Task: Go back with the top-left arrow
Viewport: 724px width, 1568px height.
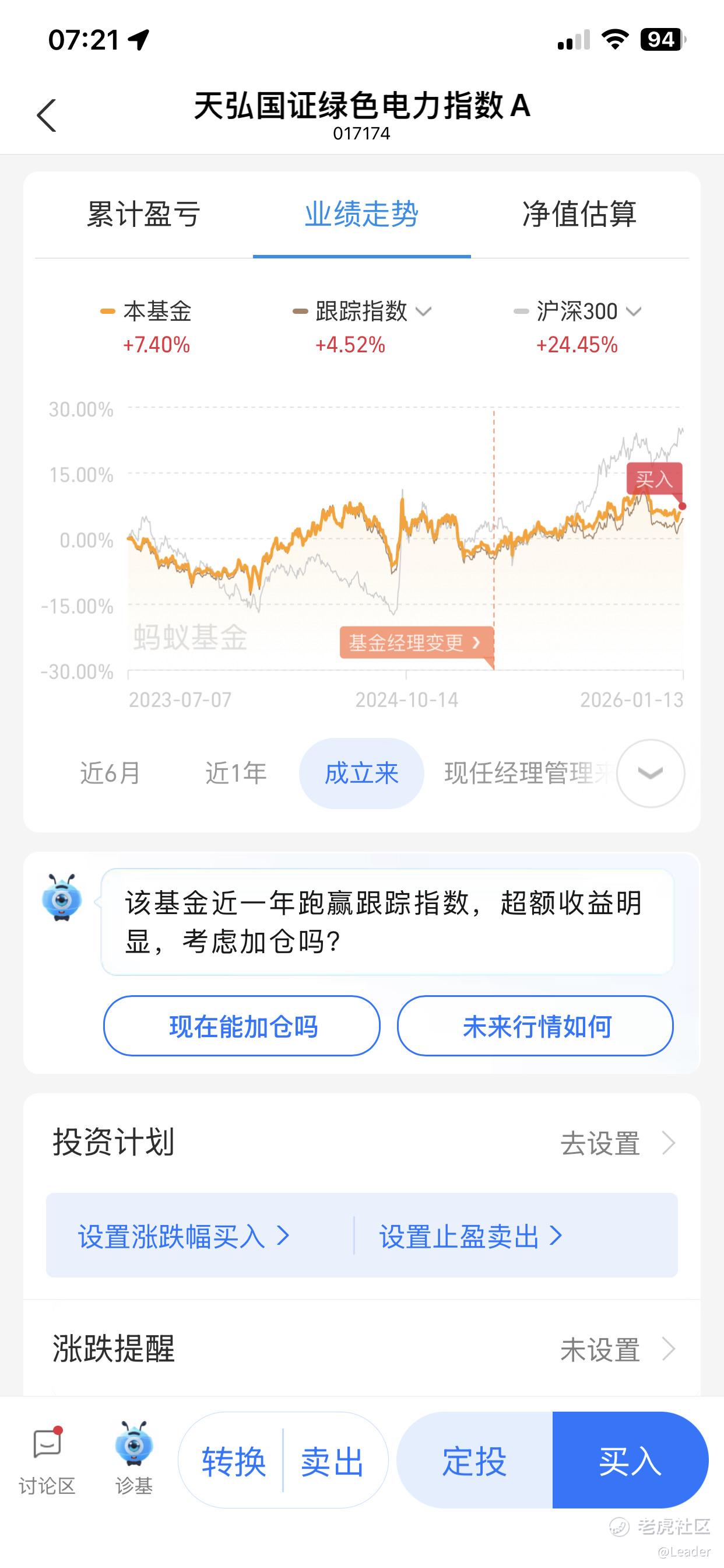Action: click(46, 115)
